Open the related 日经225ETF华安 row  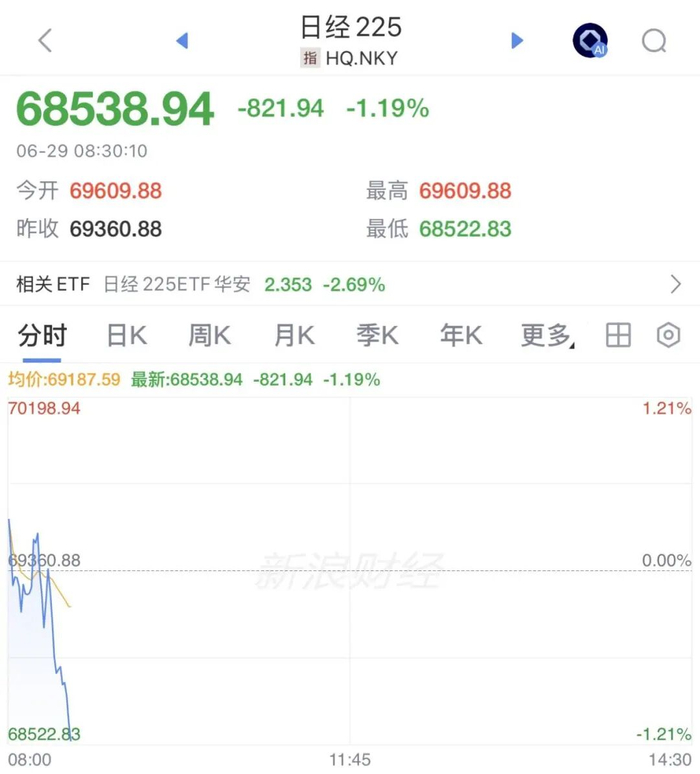pos(350,284)
